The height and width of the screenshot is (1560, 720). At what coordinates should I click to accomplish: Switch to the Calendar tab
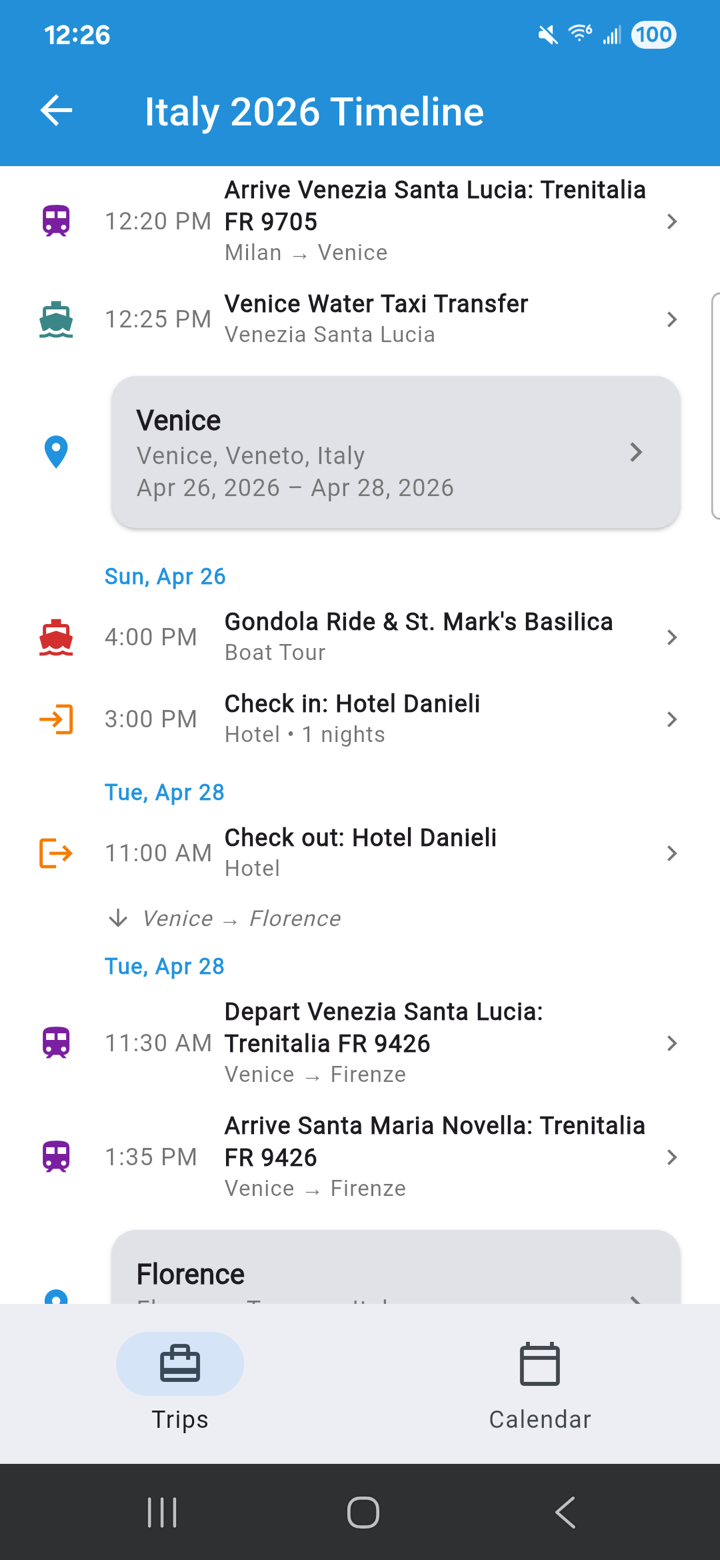point(540,1384)
